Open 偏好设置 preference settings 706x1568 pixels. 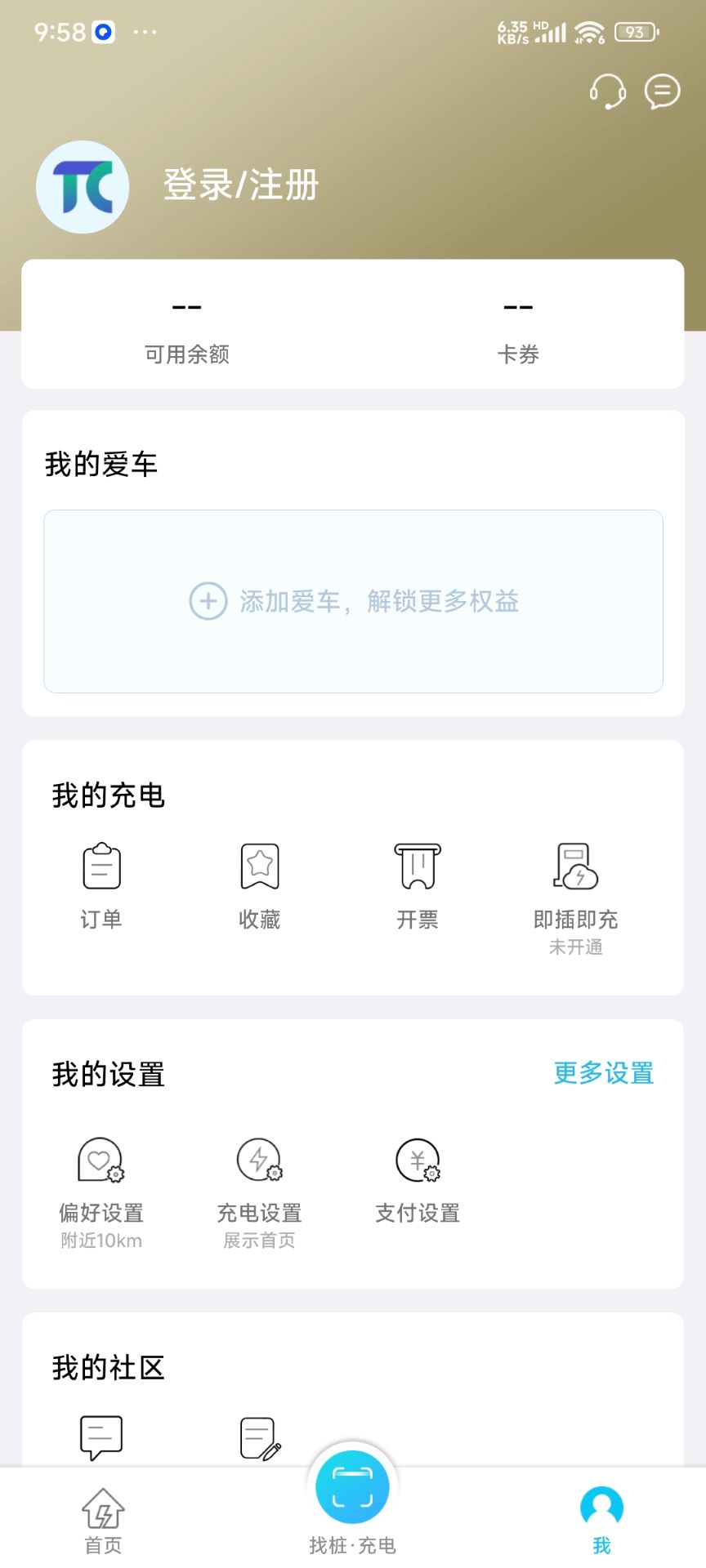pyautogui.click(x=101, y=1180)
